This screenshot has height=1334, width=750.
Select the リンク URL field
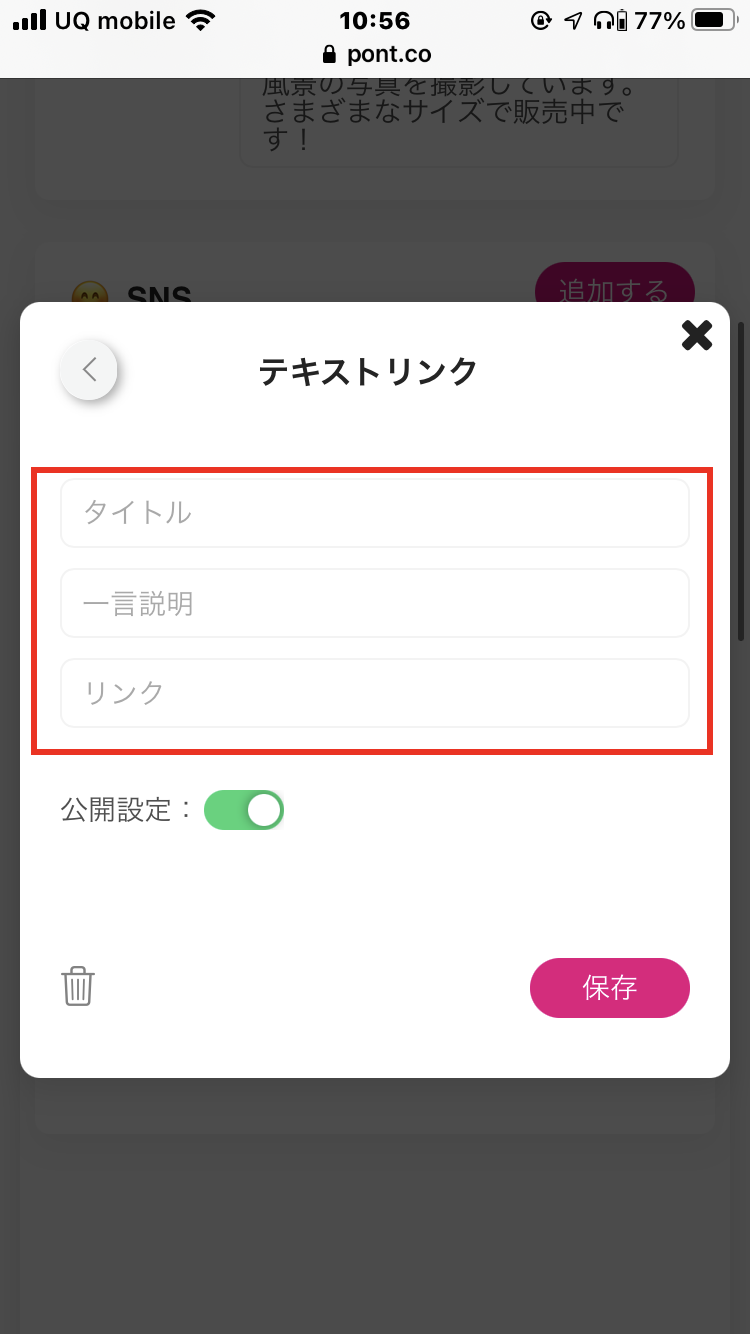[x=375, y=693]
